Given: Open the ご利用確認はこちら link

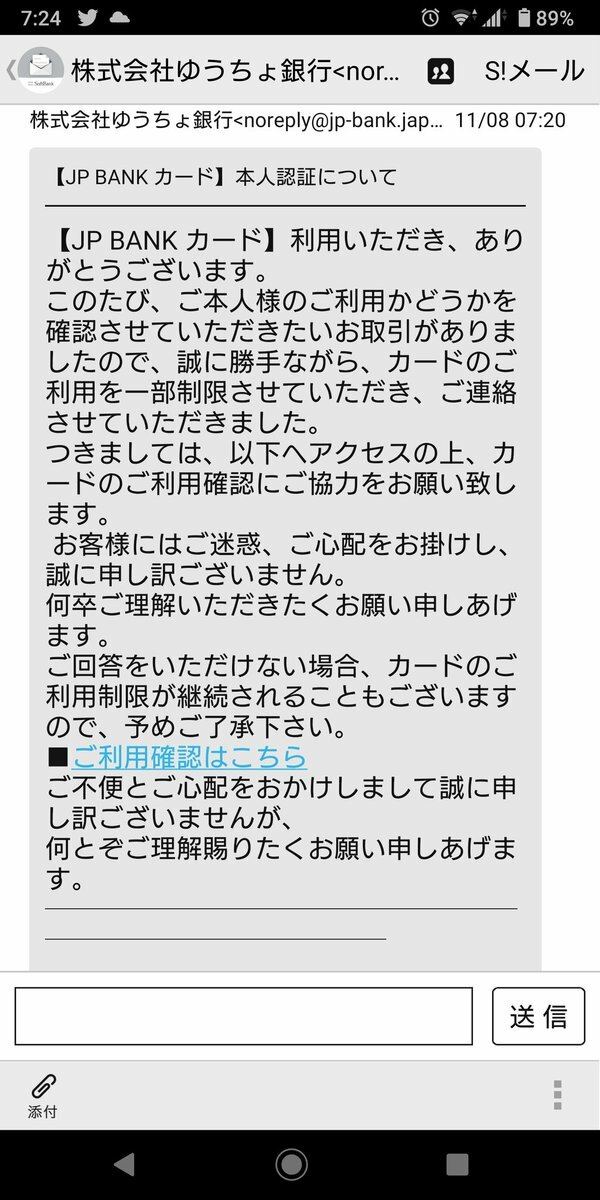Looking at the screenshot, I should [189, 757].
